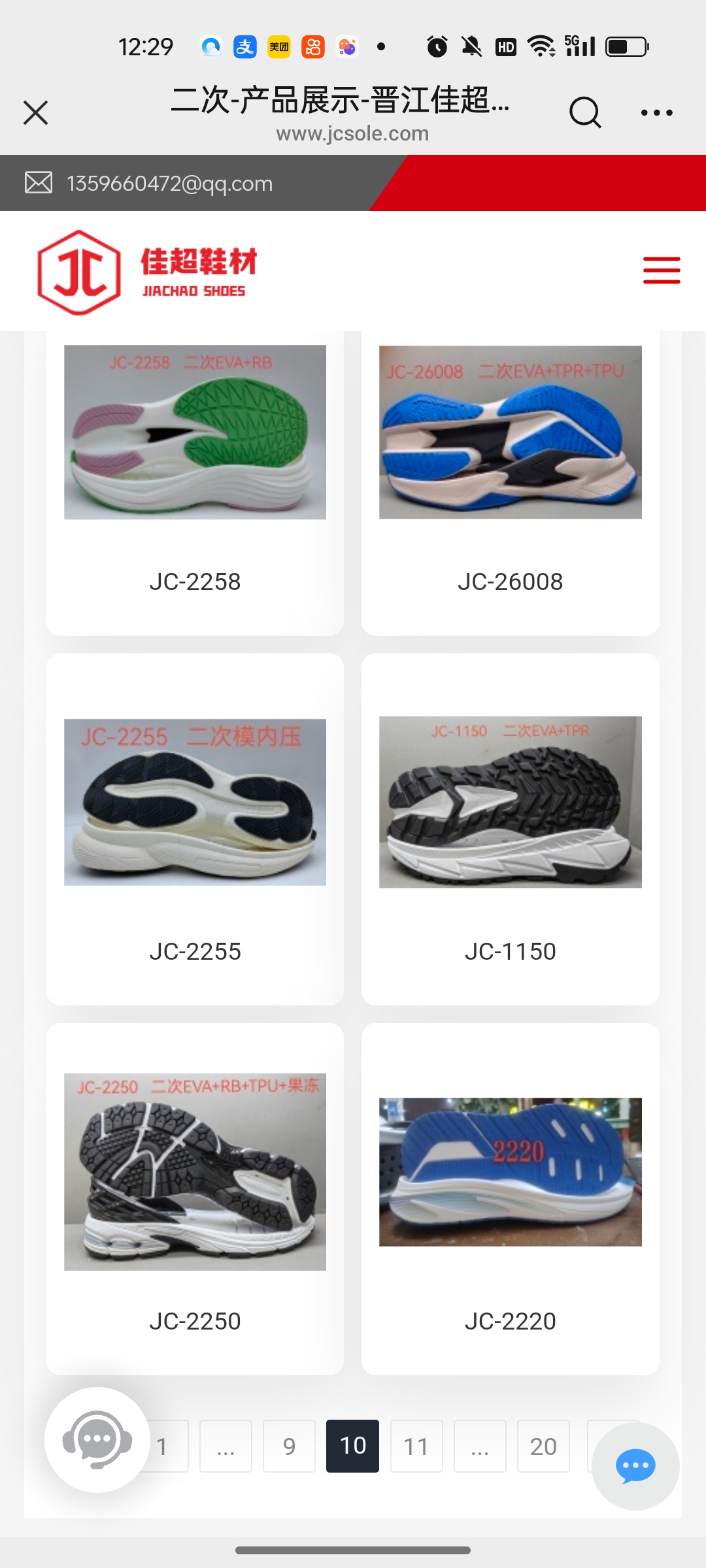View the JC-2255 sole product
This screenshot has width=706, height=1568.
pyautogui.click(x=195, y=828)
